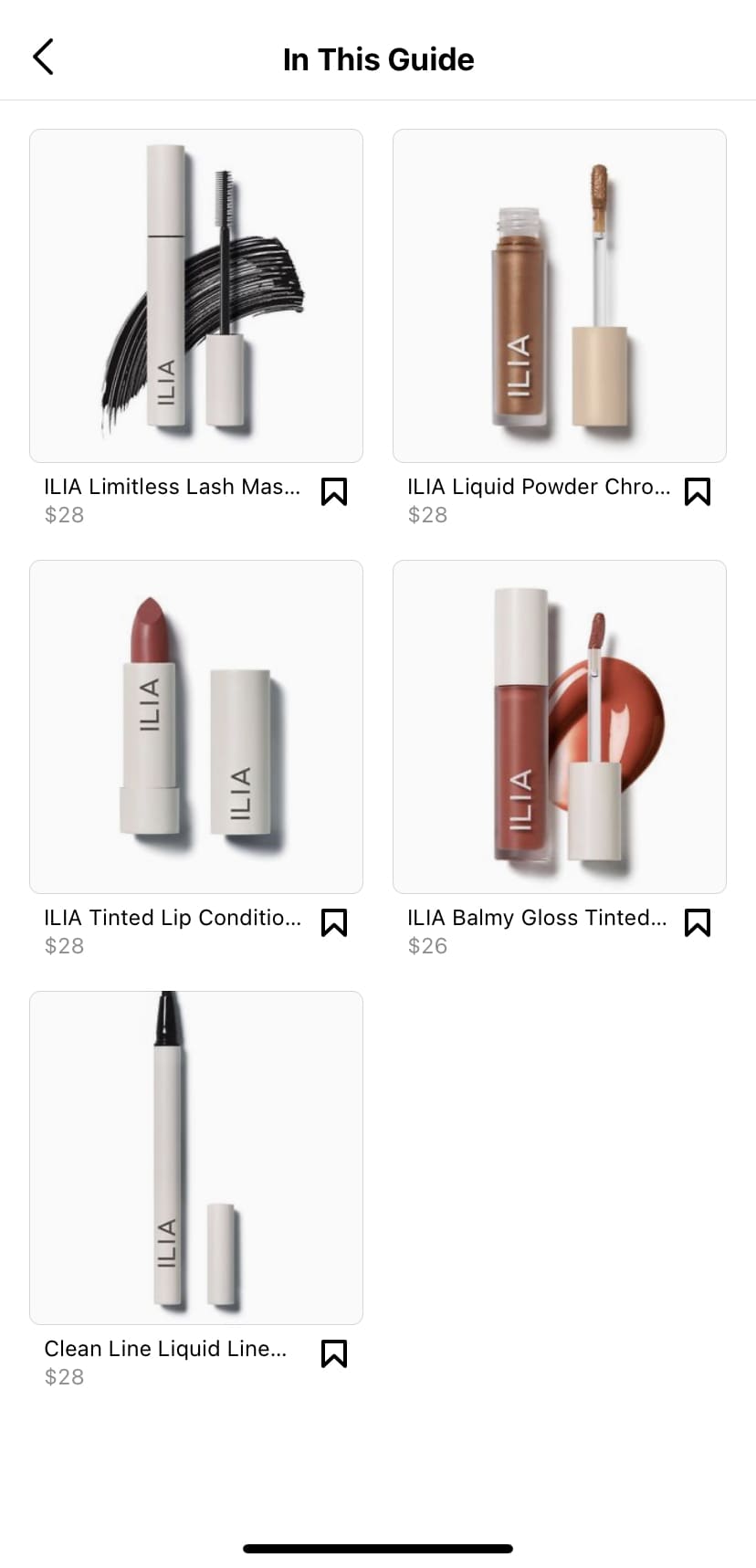The width and height of the screenshot is (756, 1568).
Task: Go back from In This Guide
Action: point(44,58)
